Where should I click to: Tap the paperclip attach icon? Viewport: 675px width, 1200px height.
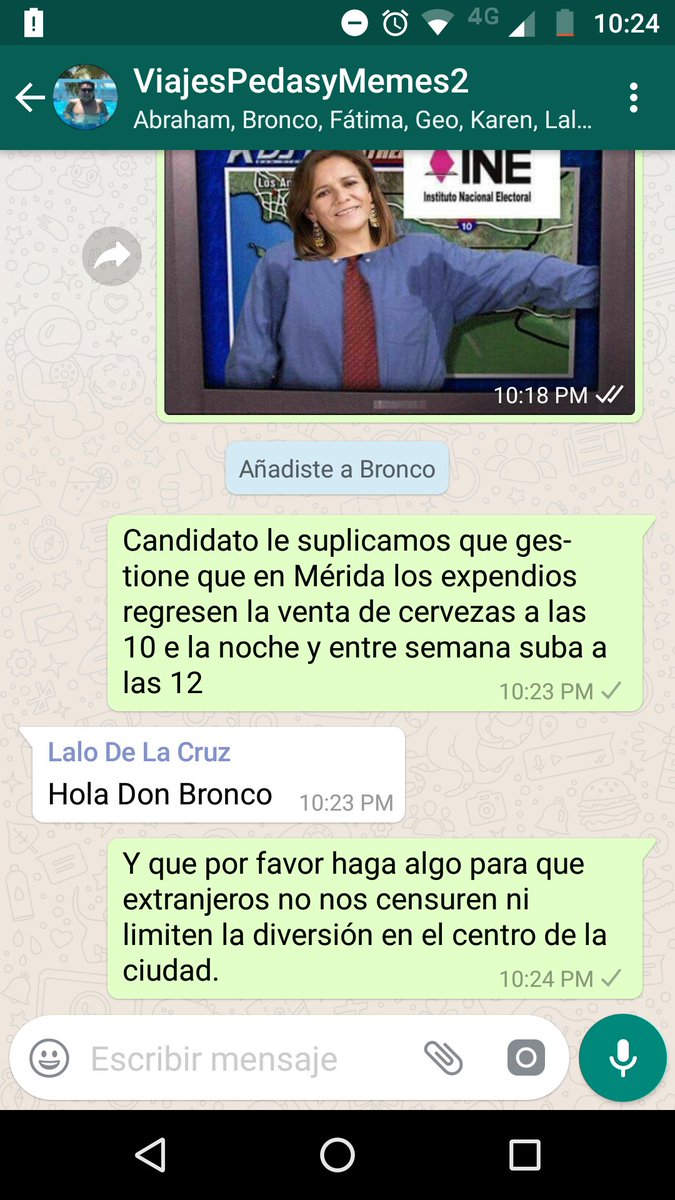click(443, 1058)
